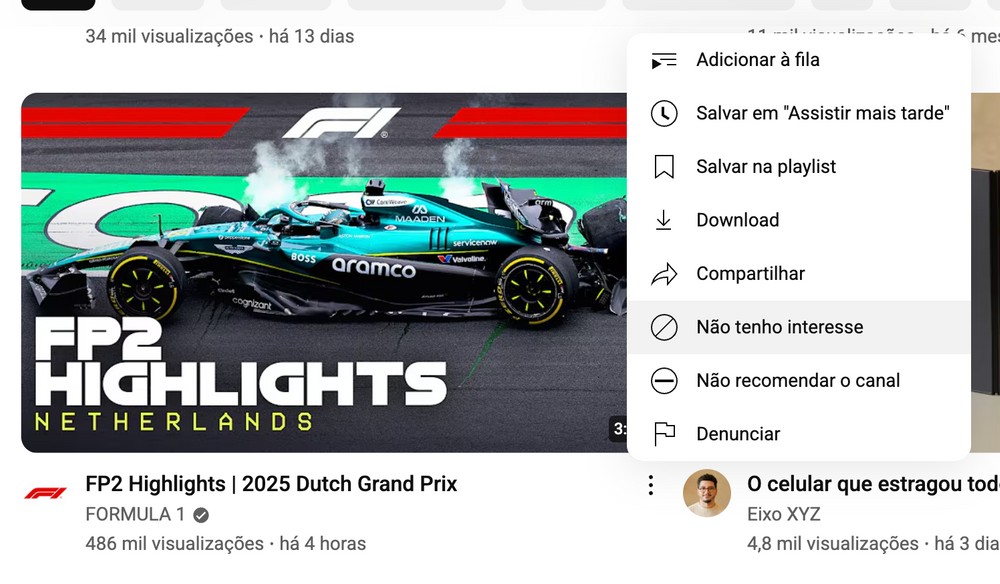Open the FORMULA 1 channel avatar
Screen dimensions: 1000x584
(46, 493)
